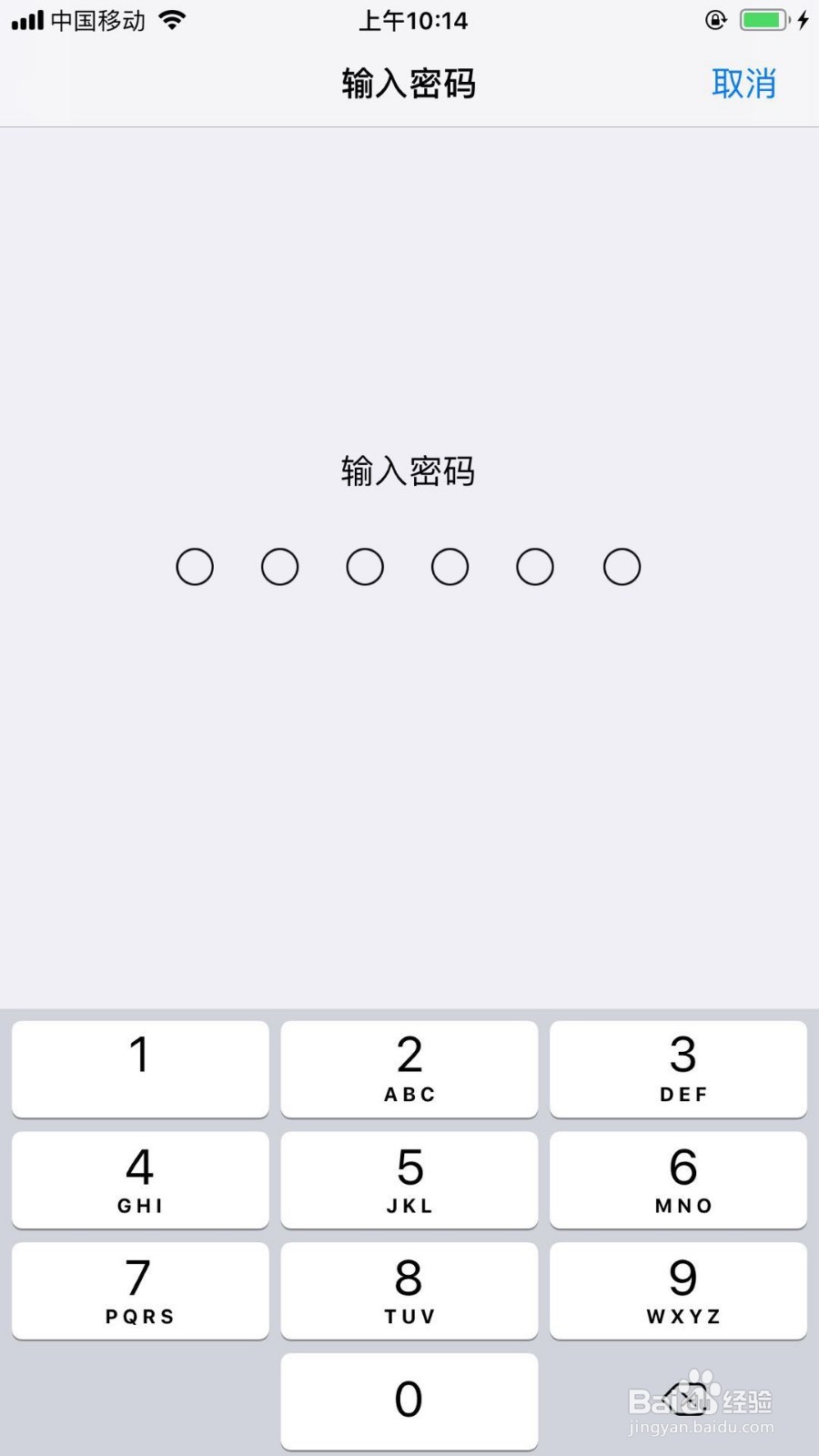819x1456 pixels.
Task: Tap the 7 PQRS key
Action: coord(140,1291)
